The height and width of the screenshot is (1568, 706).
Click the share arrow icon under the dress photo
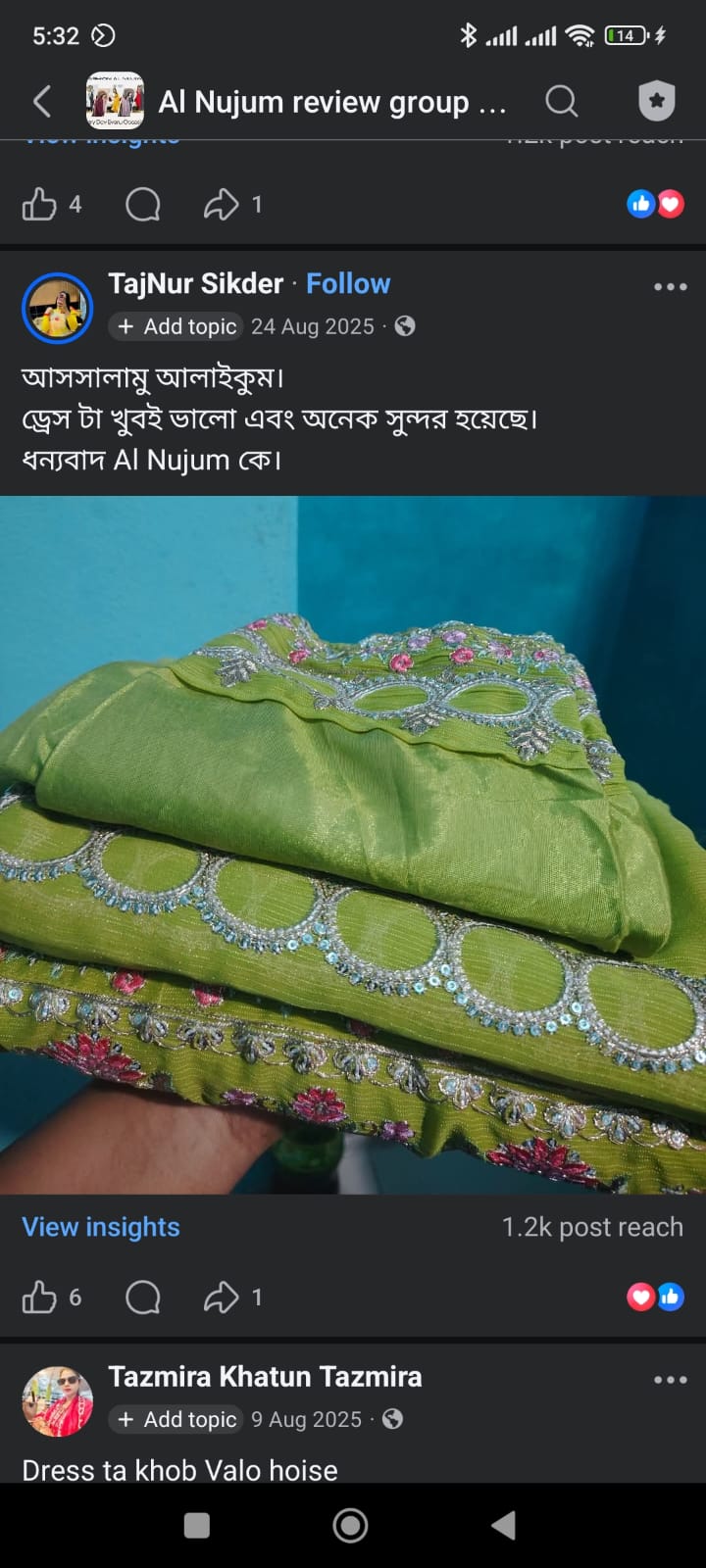224,1297
